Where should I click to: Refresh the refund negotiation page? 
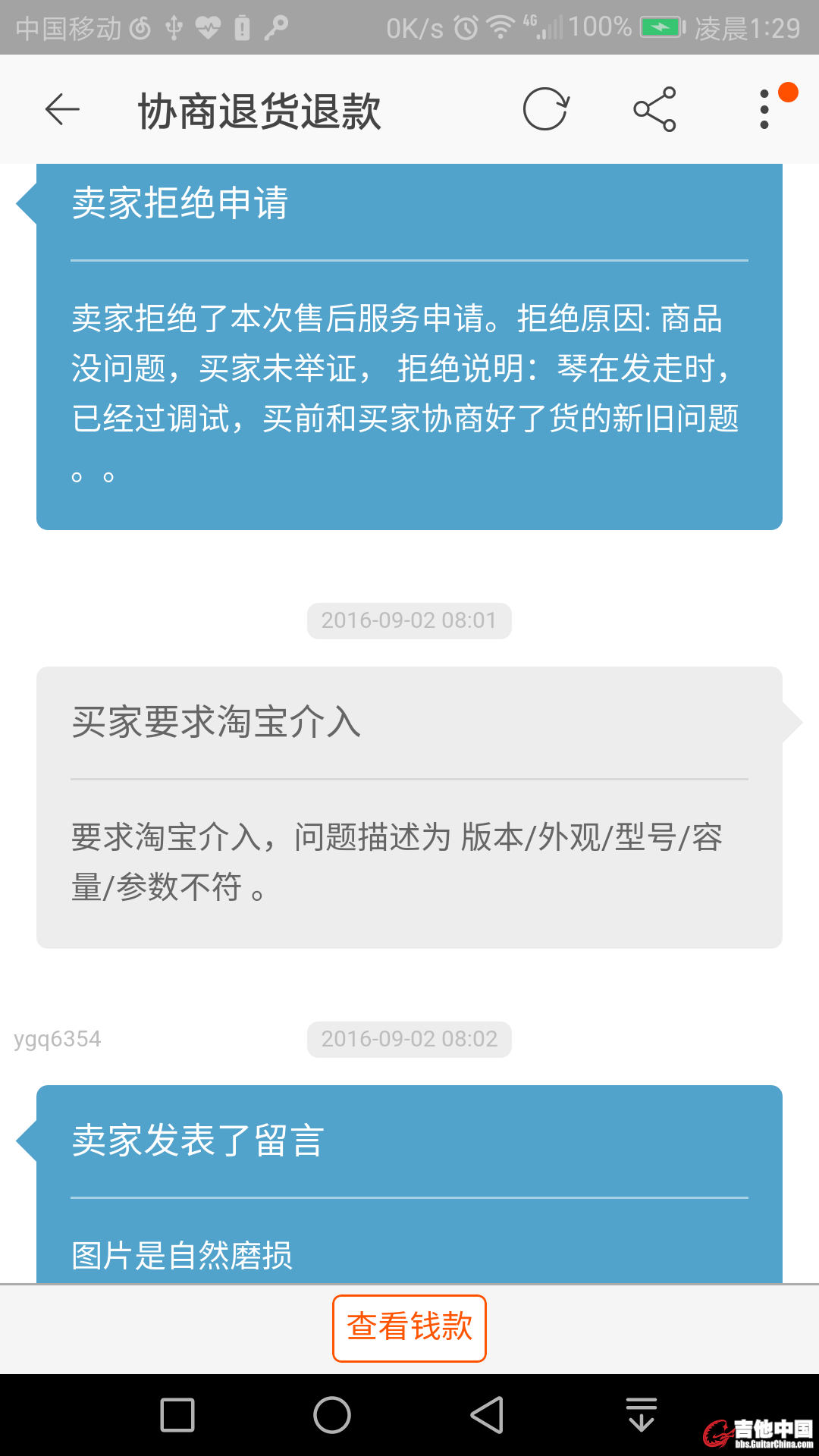(545, 109)
